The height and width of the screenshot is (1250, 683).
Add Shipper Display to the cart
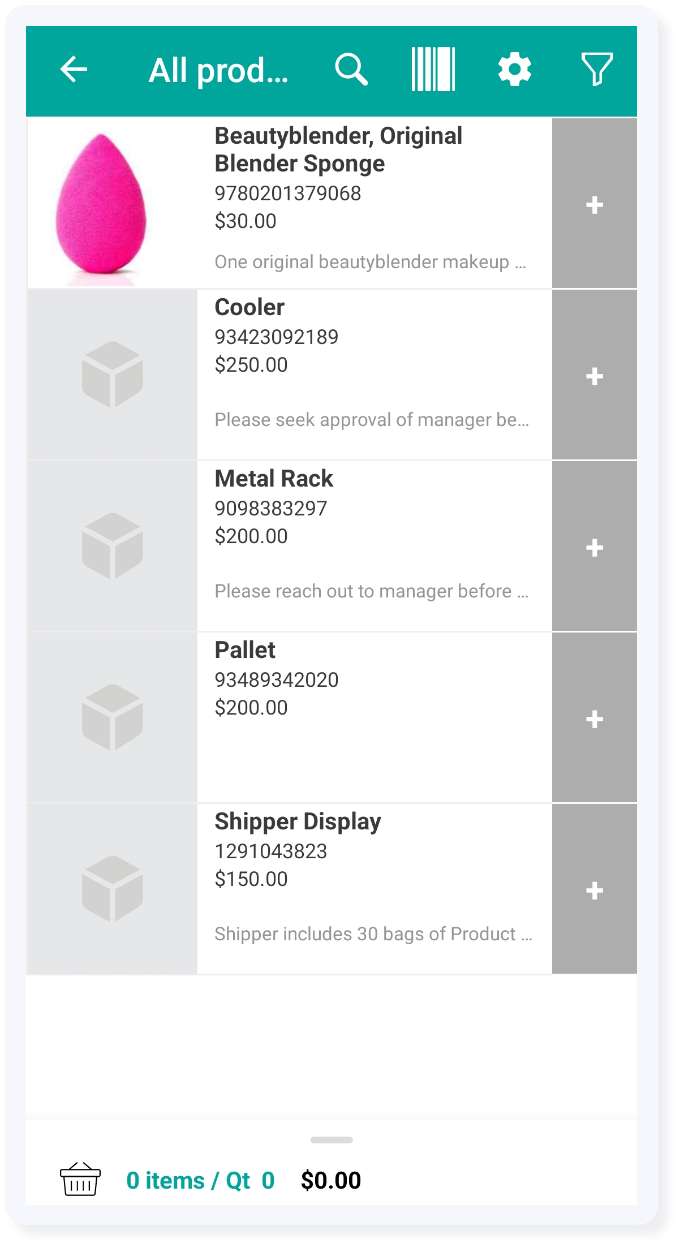click(x=594, y=890)
